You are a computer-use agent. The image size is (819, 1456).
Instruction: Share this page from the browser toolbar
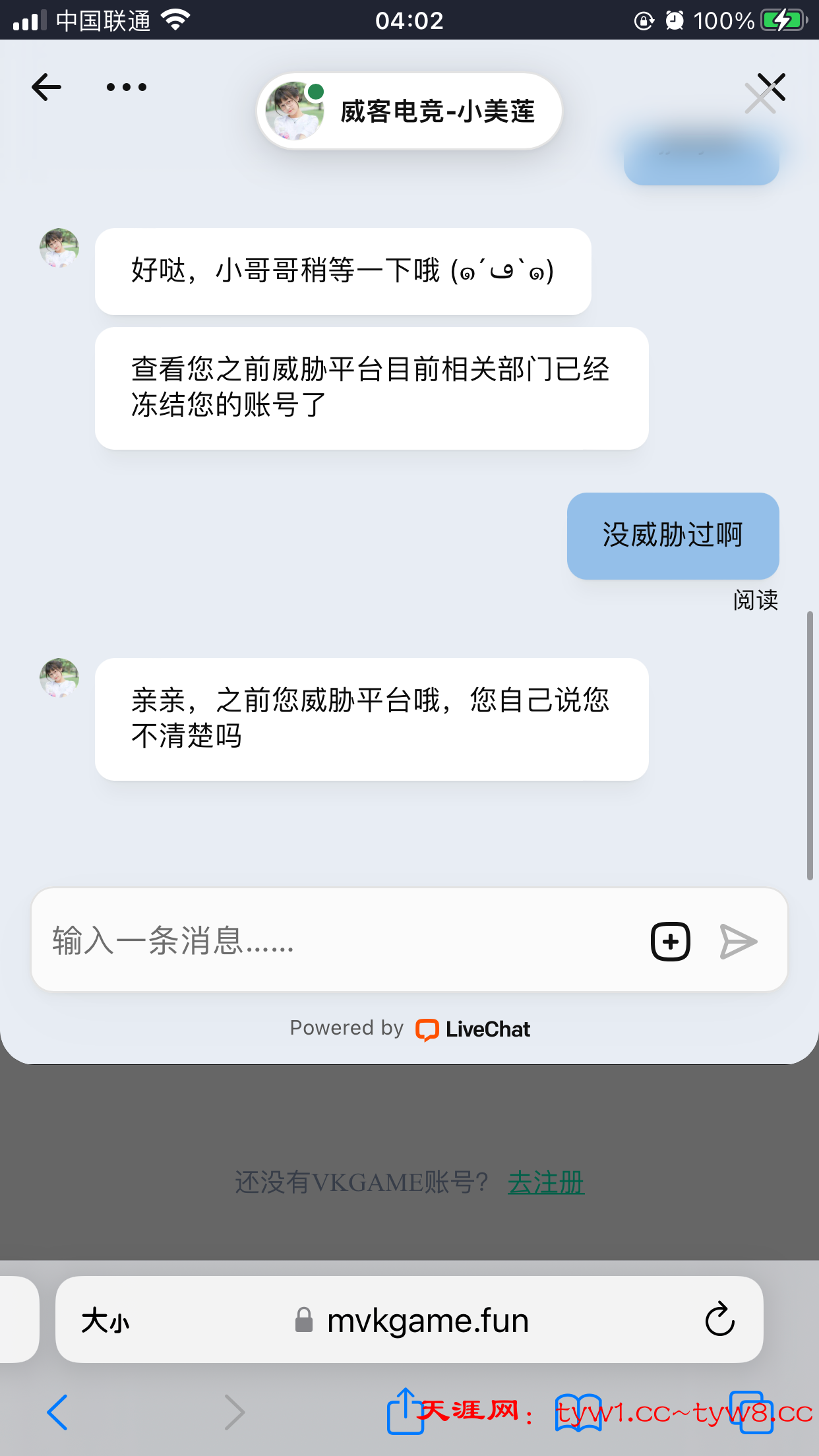(404, 1411)
